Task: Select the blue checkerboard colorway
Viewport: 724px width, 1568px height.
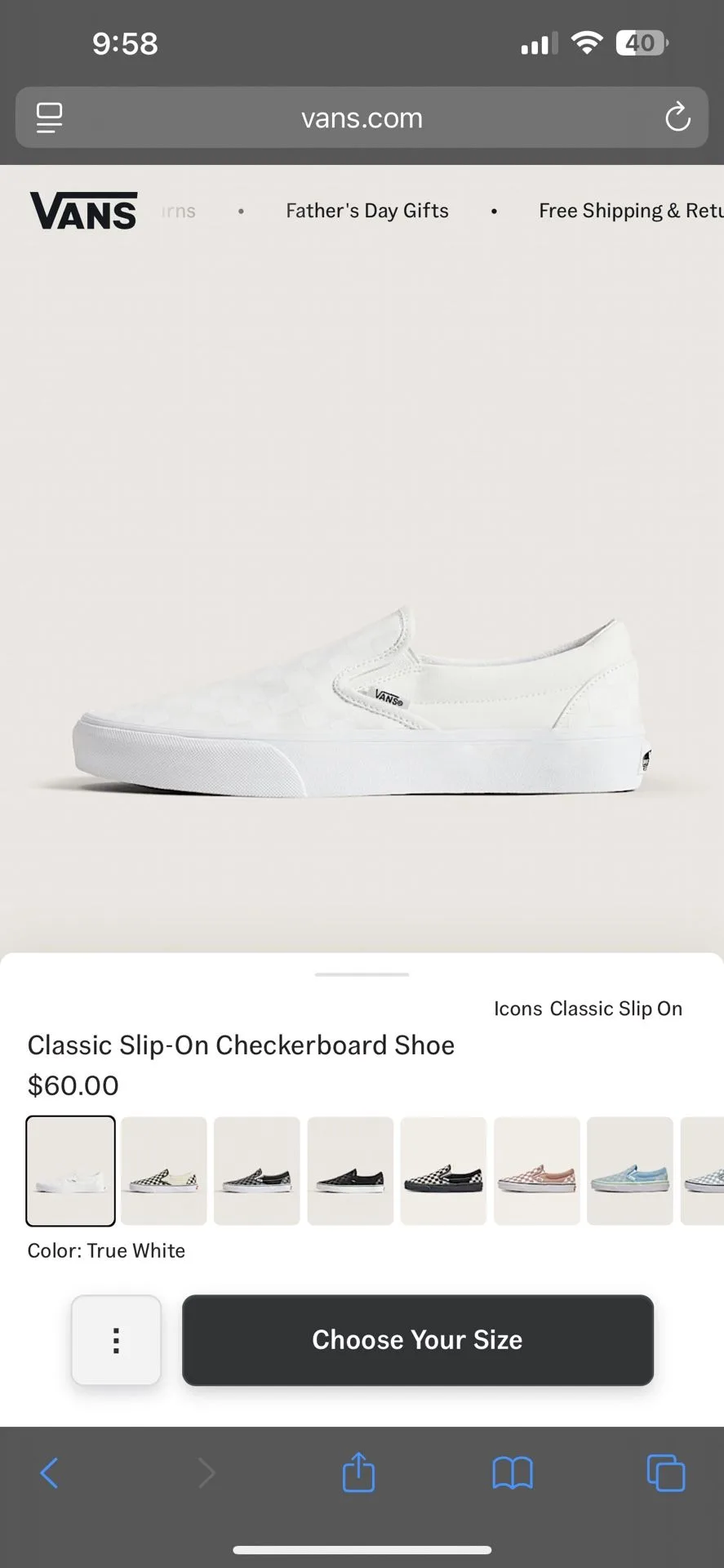Action: click(630, 1170)
